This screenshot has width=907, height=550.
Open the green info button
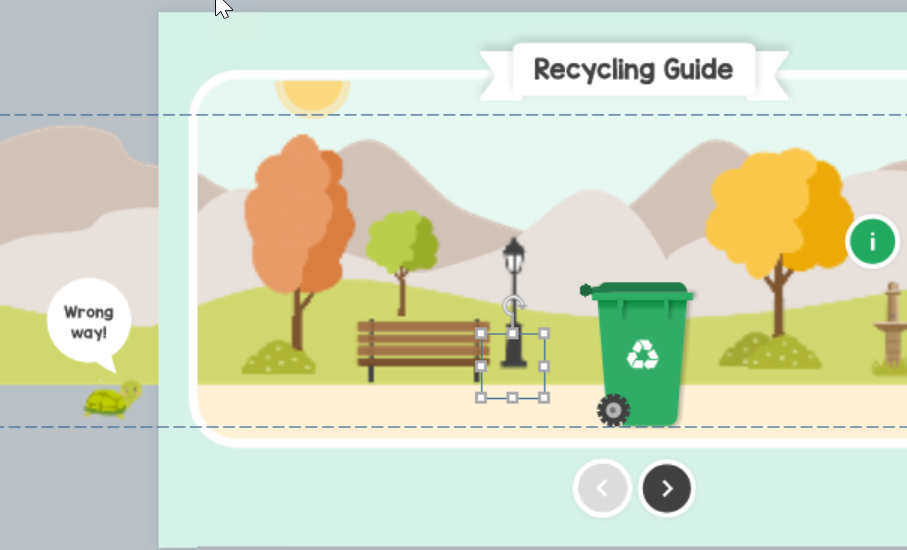click(x=872, y=242)
